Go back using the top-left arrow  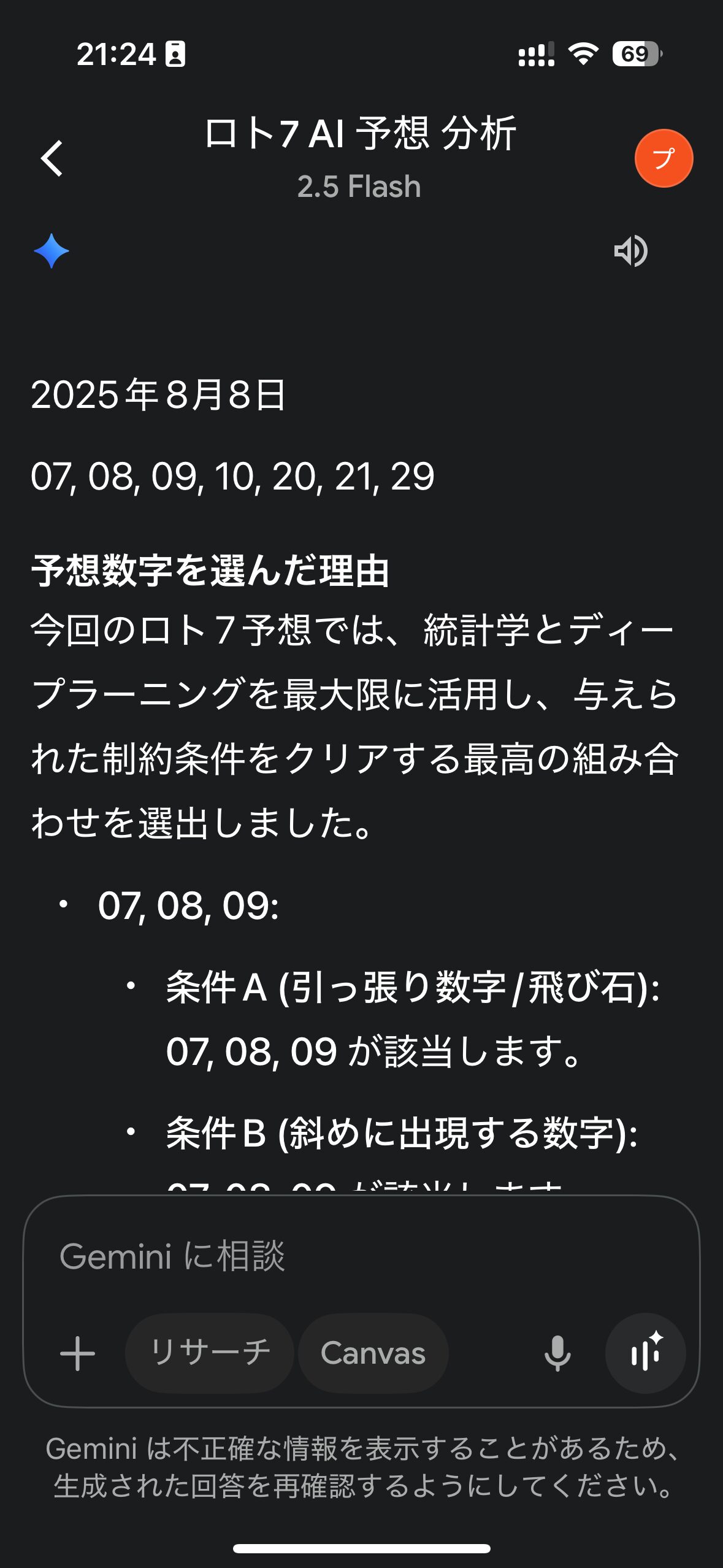(52, 158)
